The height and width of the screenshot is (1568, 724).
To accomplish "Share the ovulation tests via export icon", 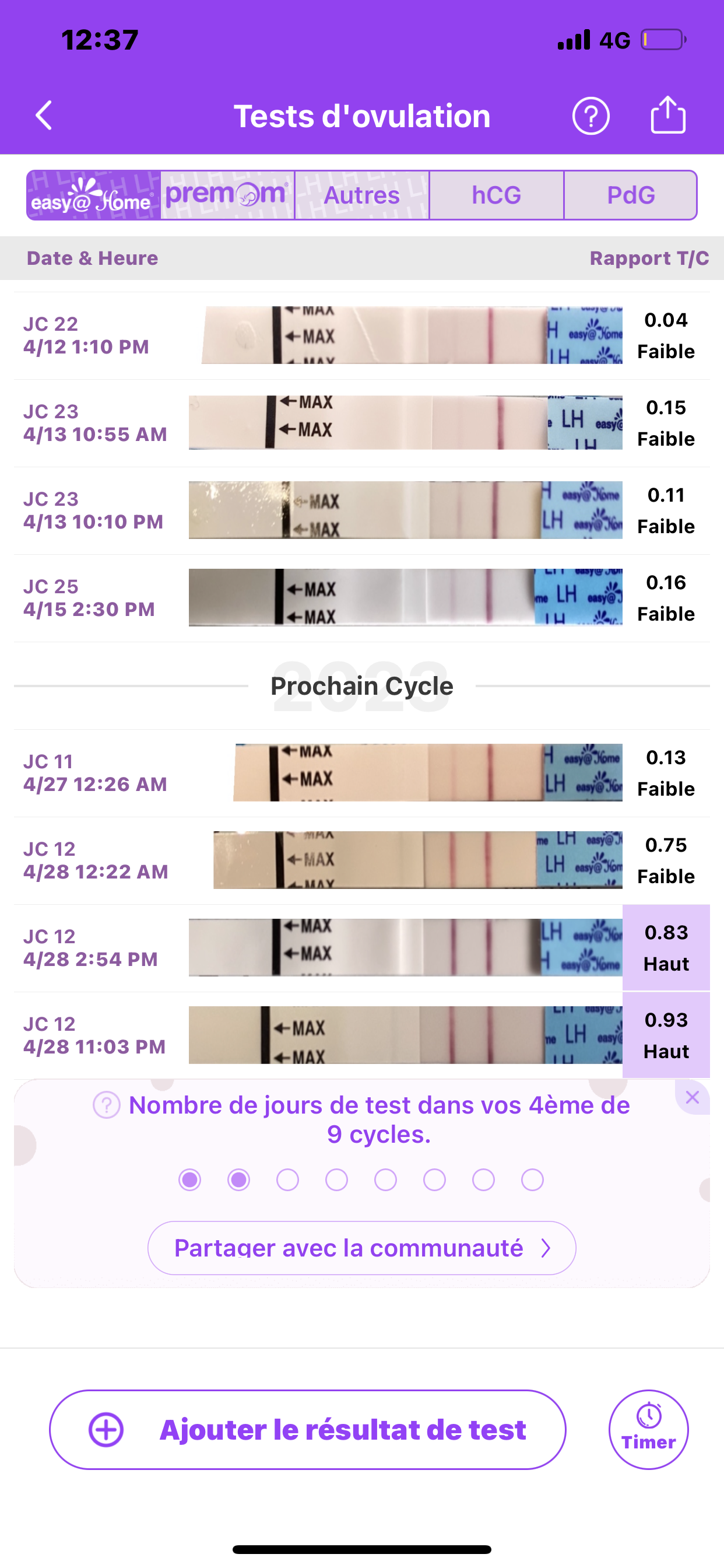I will click(668, 114).
